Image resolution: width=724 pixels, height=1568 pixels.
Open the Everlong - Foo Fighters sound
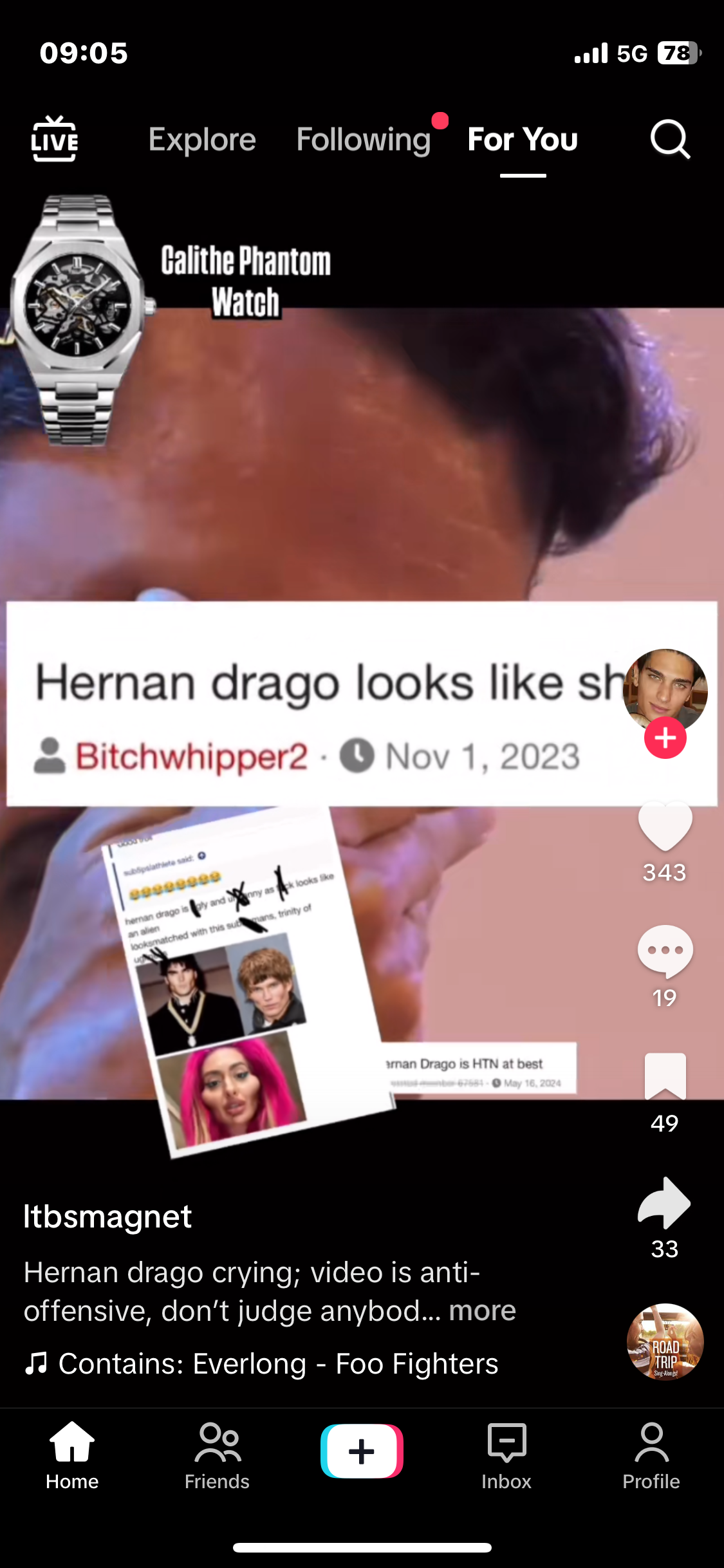coord(277,1363)
